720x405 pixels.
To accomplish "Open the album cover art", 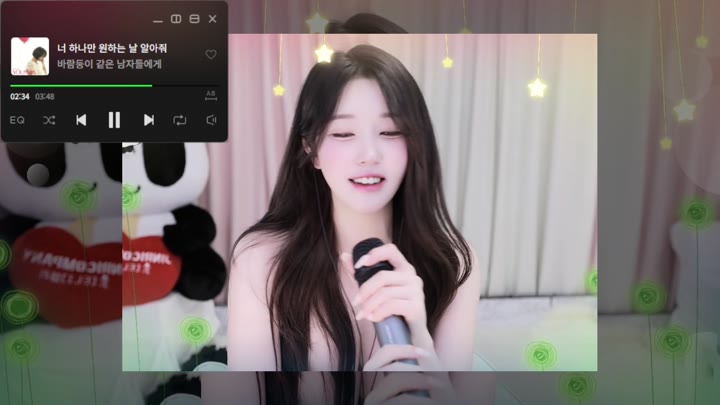I will pyautogui.click(x=30, y=56).
